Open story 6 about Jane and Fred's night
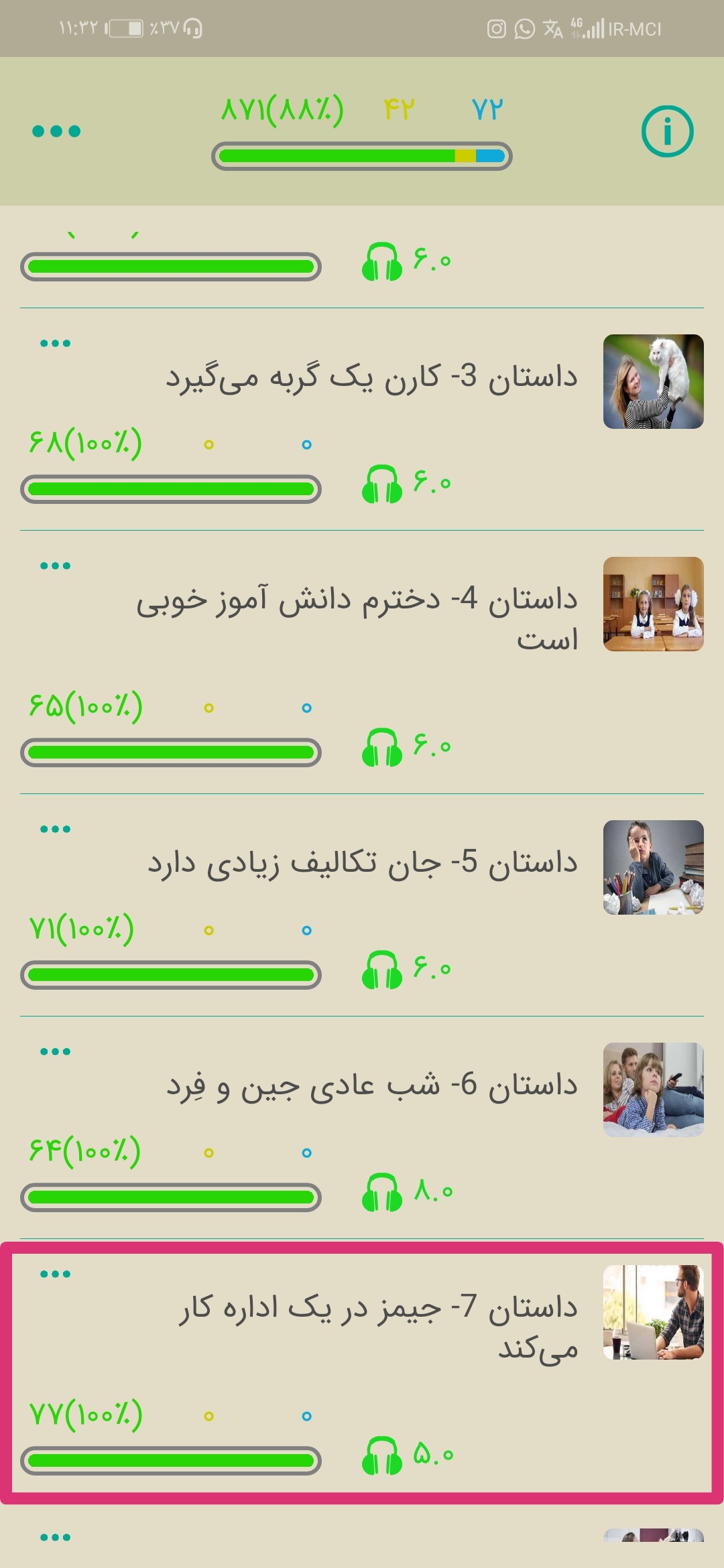Viewport: 724px width, 1568px height. point(372,1086)
